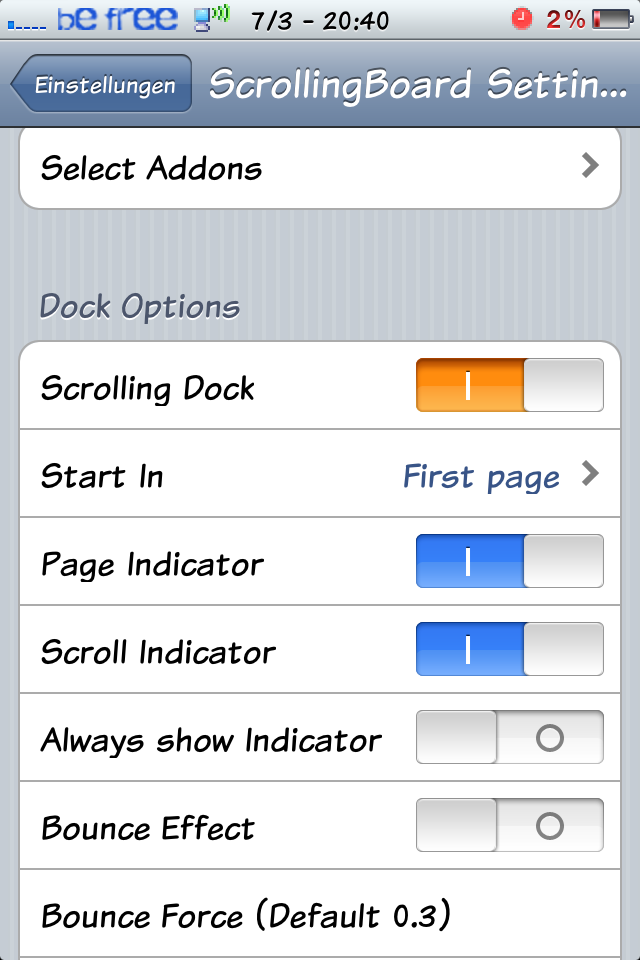Enable Always show Indicator
The height and width of the screenshot is (960, 640).
[509, 738]
